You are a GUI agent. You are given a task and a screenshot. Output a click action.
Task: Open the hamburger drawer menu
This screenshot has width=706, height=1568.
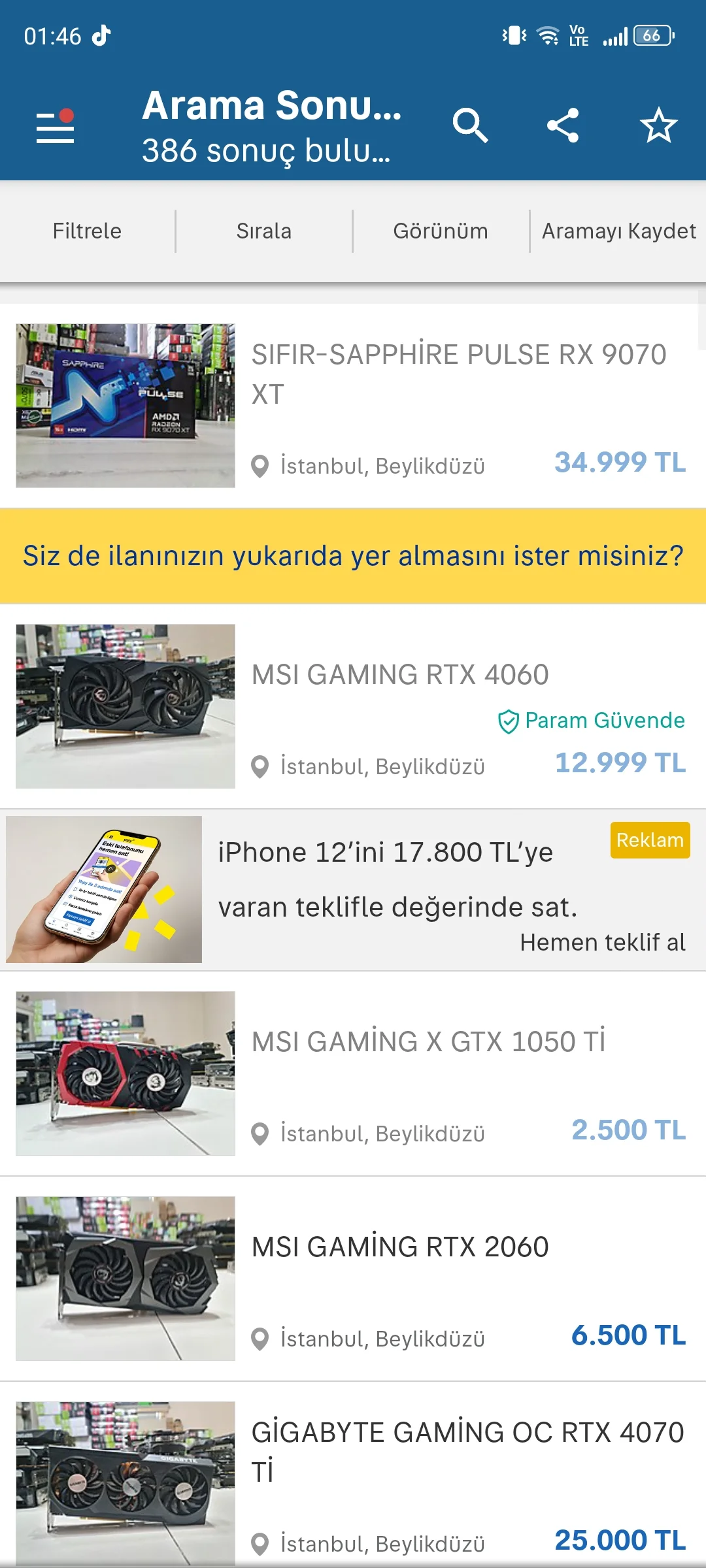point(55,125)
